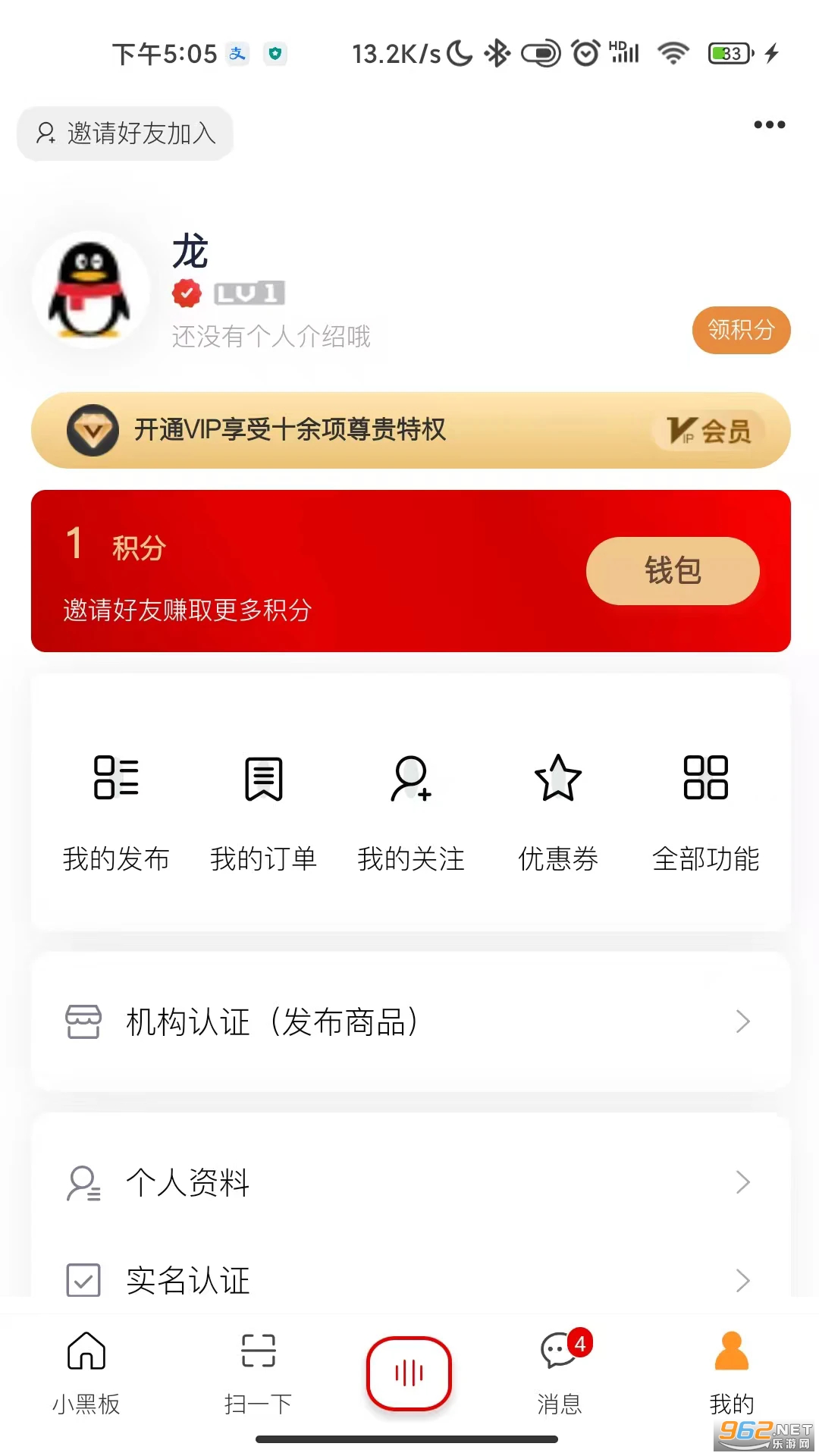View 我的关注 (My Follows)

(x=410, y=811)
